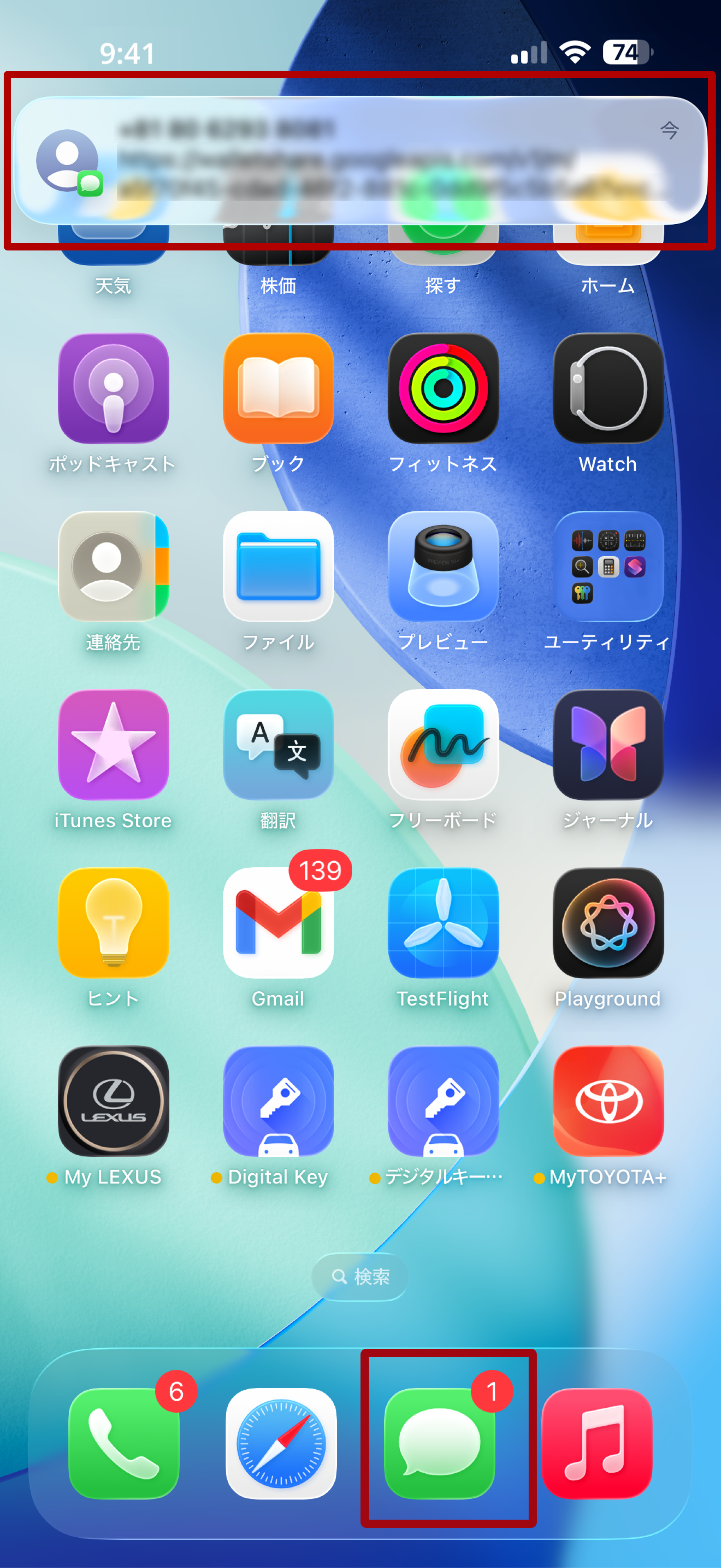Open the Watch app

coord(607,388)
